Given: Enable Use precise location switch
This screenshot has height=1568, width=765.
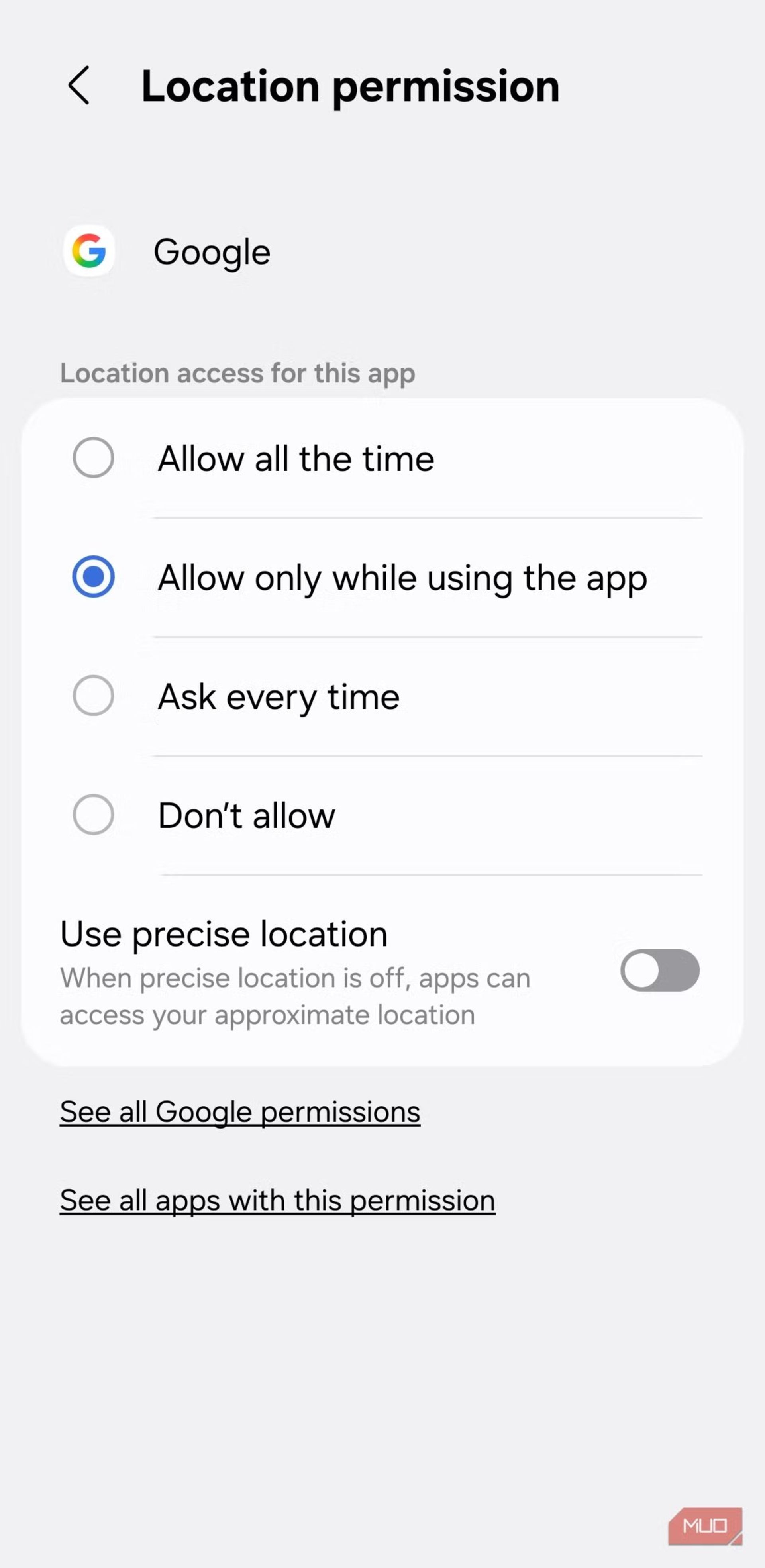Looking at the screenshot, I should [659, 970].
